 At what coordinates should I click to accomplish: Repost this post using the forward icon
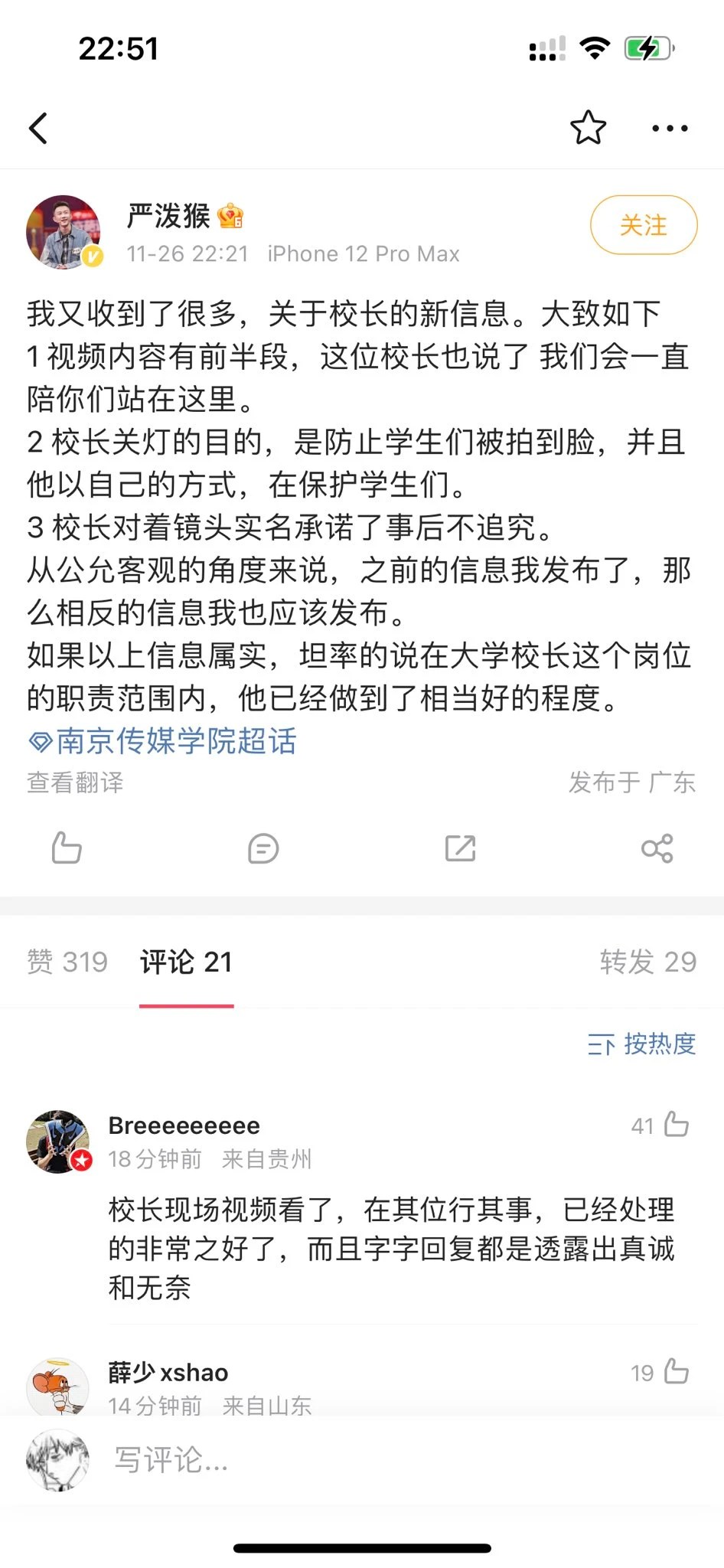tap(460, 848)
